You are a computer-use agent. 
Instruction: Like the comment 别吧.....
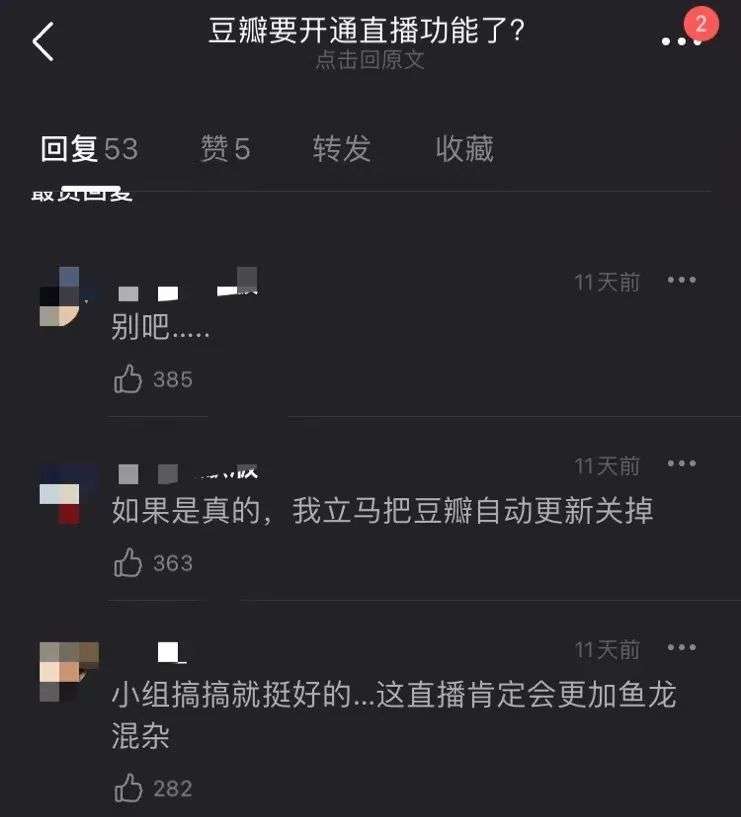[x=128, y=379]
